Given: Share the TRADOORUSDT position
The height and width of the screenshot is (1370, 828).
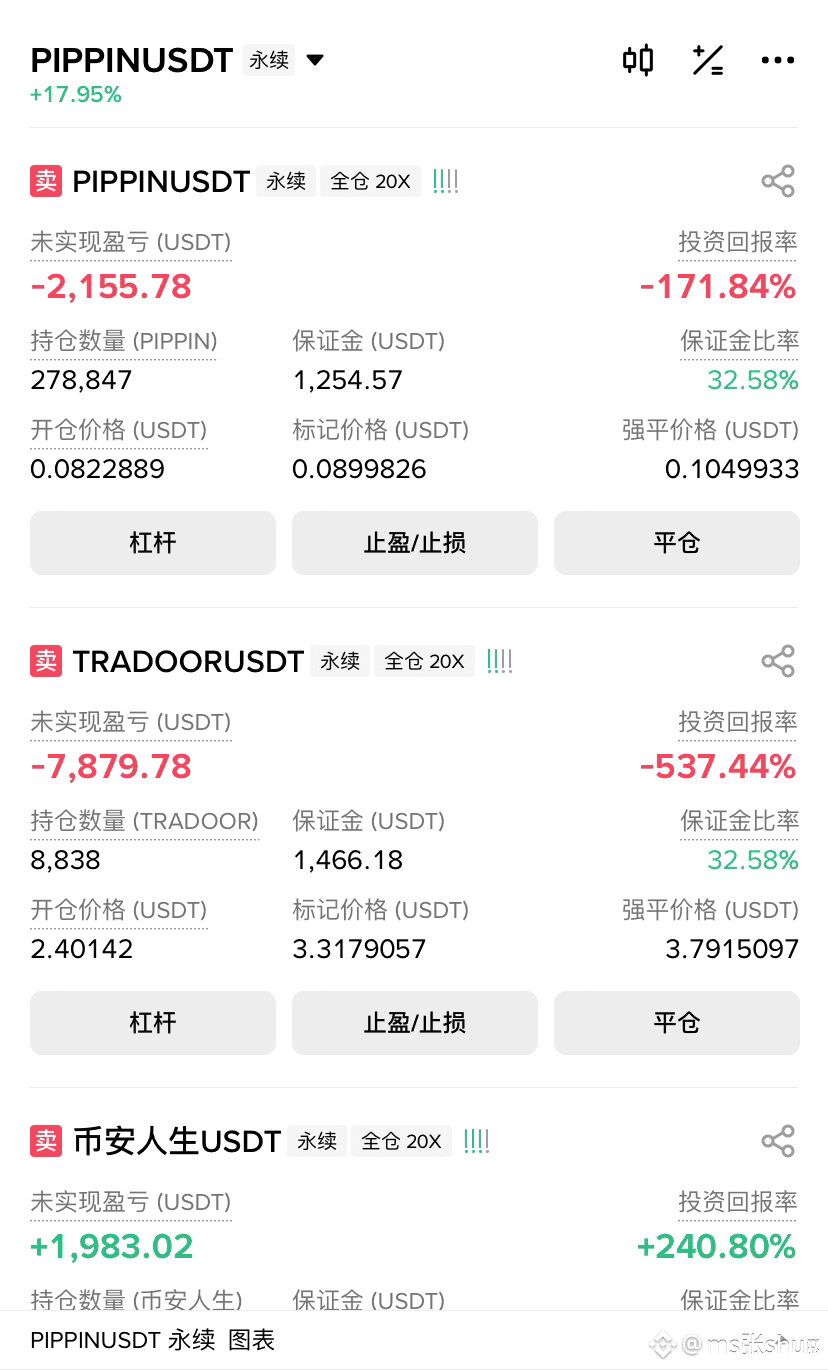Looking at the screenshot, I should point(778,661).
